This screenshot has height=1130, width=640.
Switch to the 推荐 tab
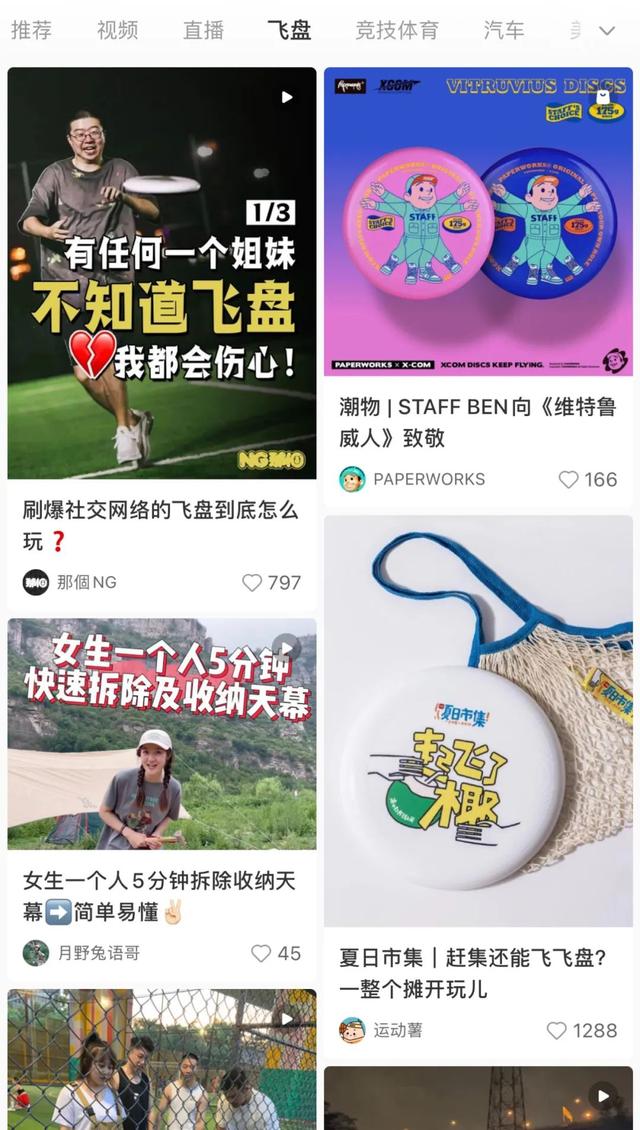(x=31, y=30)
